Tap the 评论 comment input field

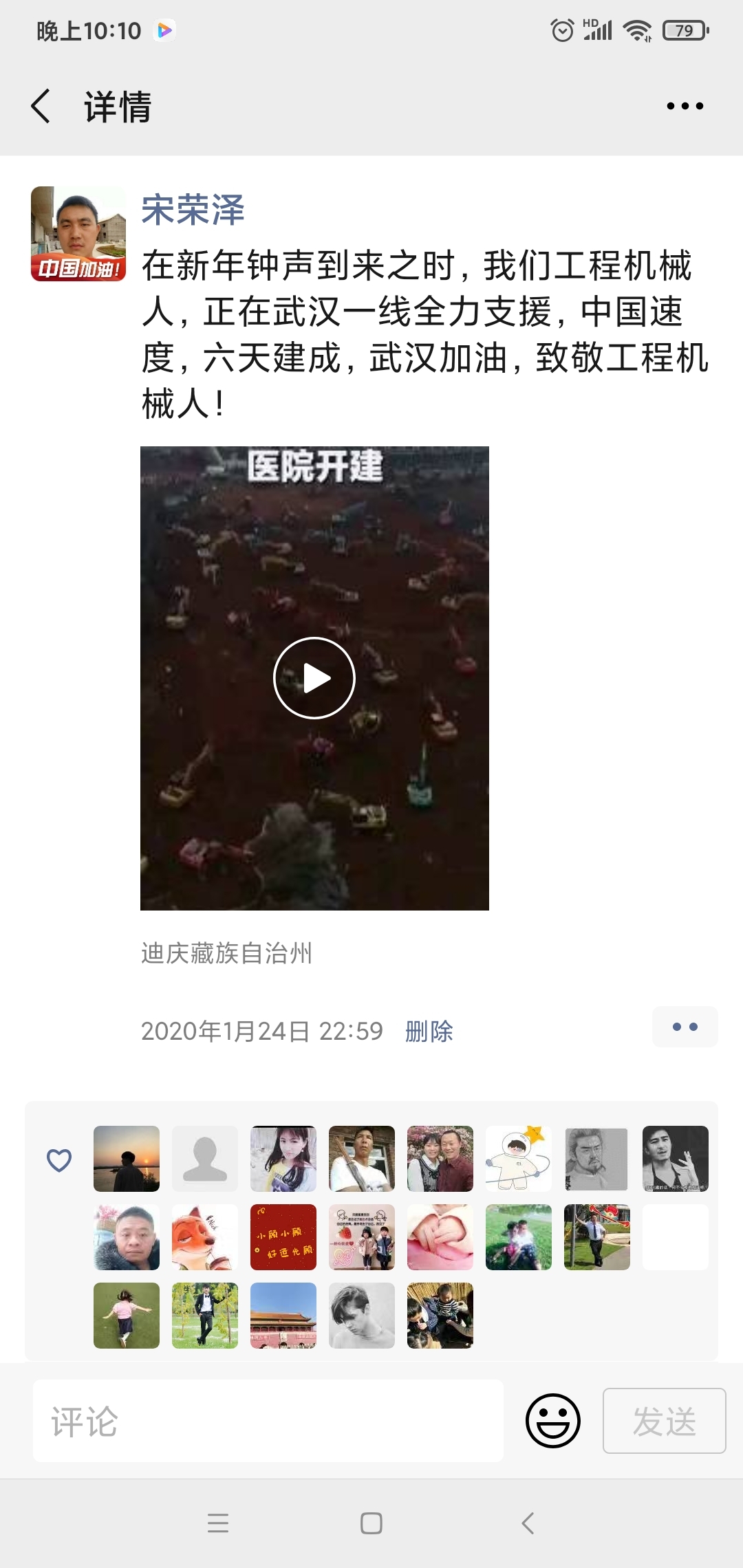(x=268, y=1421)
